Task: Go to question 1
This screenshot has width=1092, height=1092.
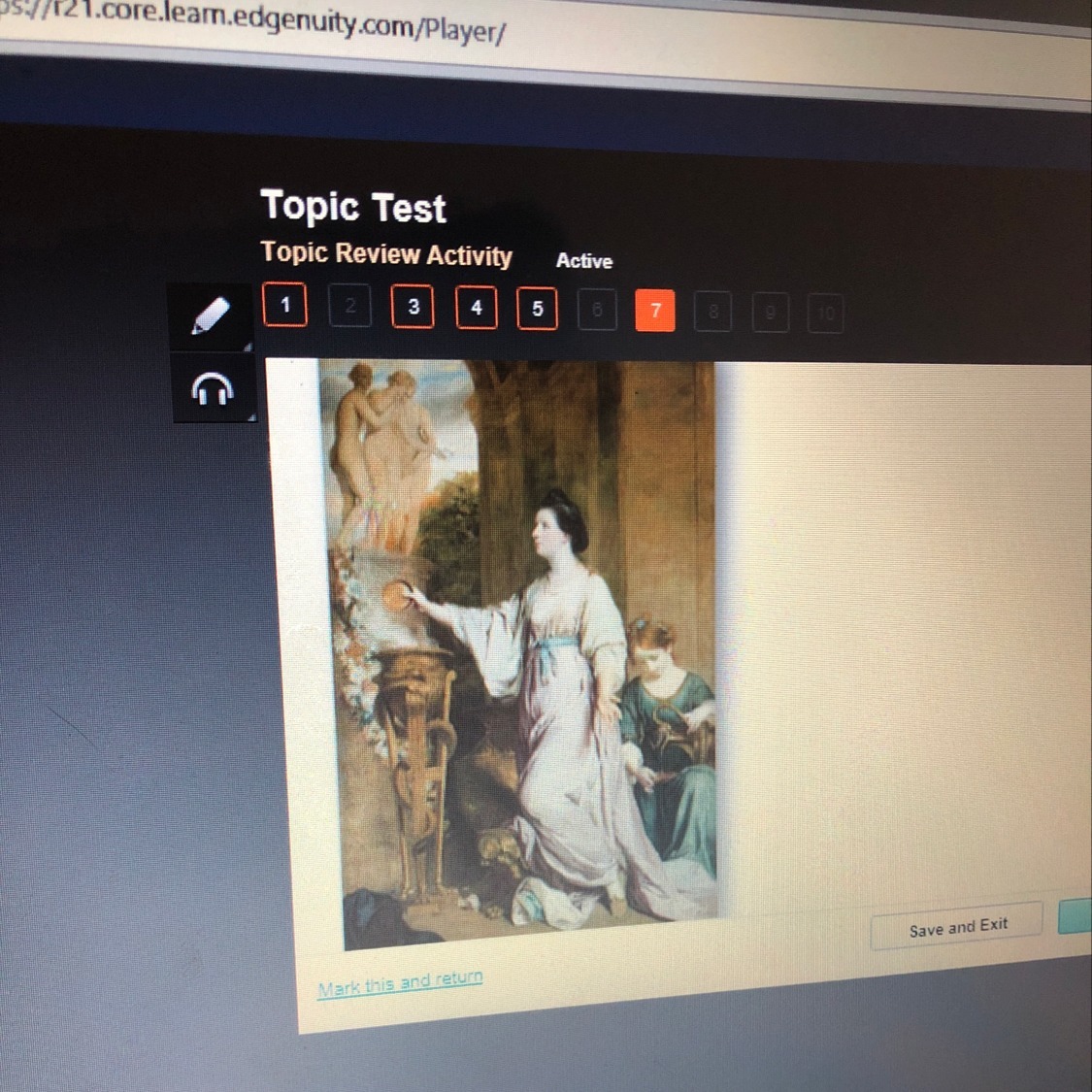Action: coord(284,305)
